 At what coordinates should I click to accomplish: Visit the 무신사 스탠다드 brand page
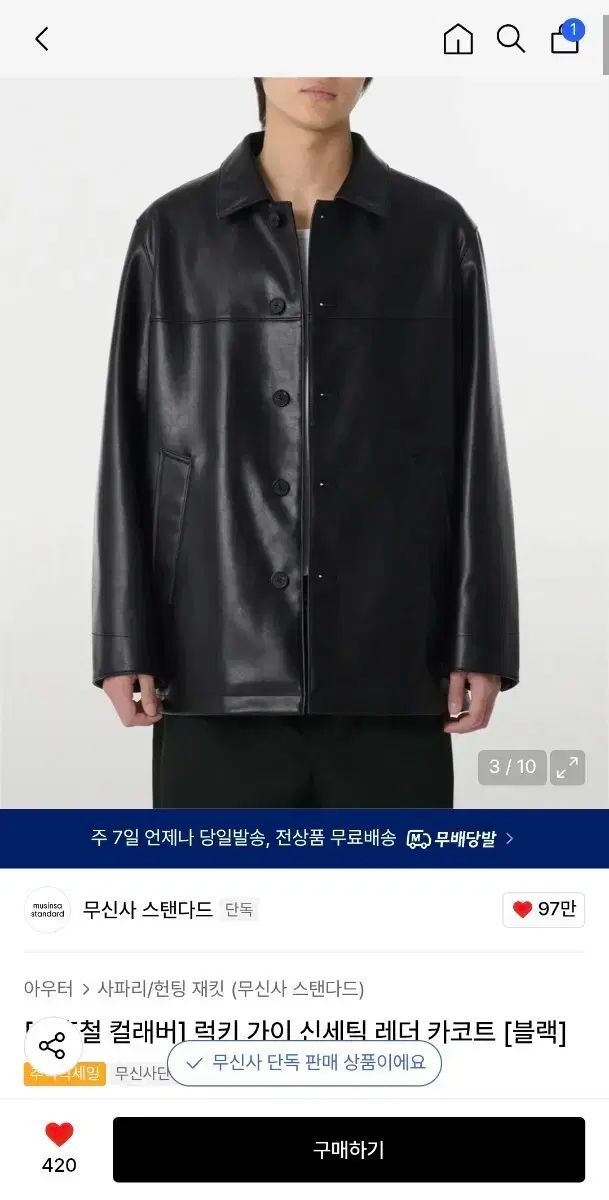click(147, 909)
